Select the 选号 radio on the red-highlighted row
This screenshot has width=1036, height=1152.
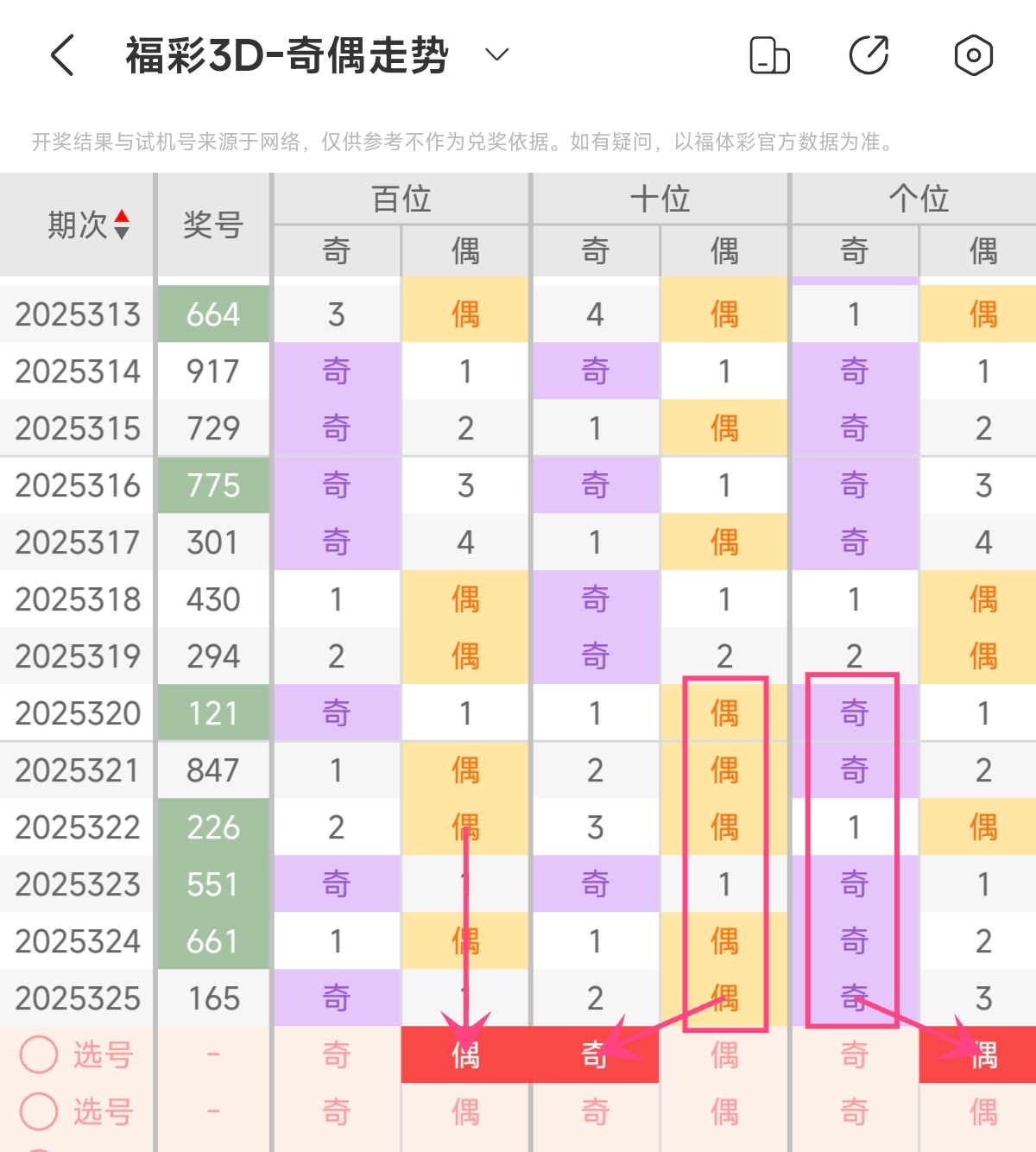[x=39, y=1054]
